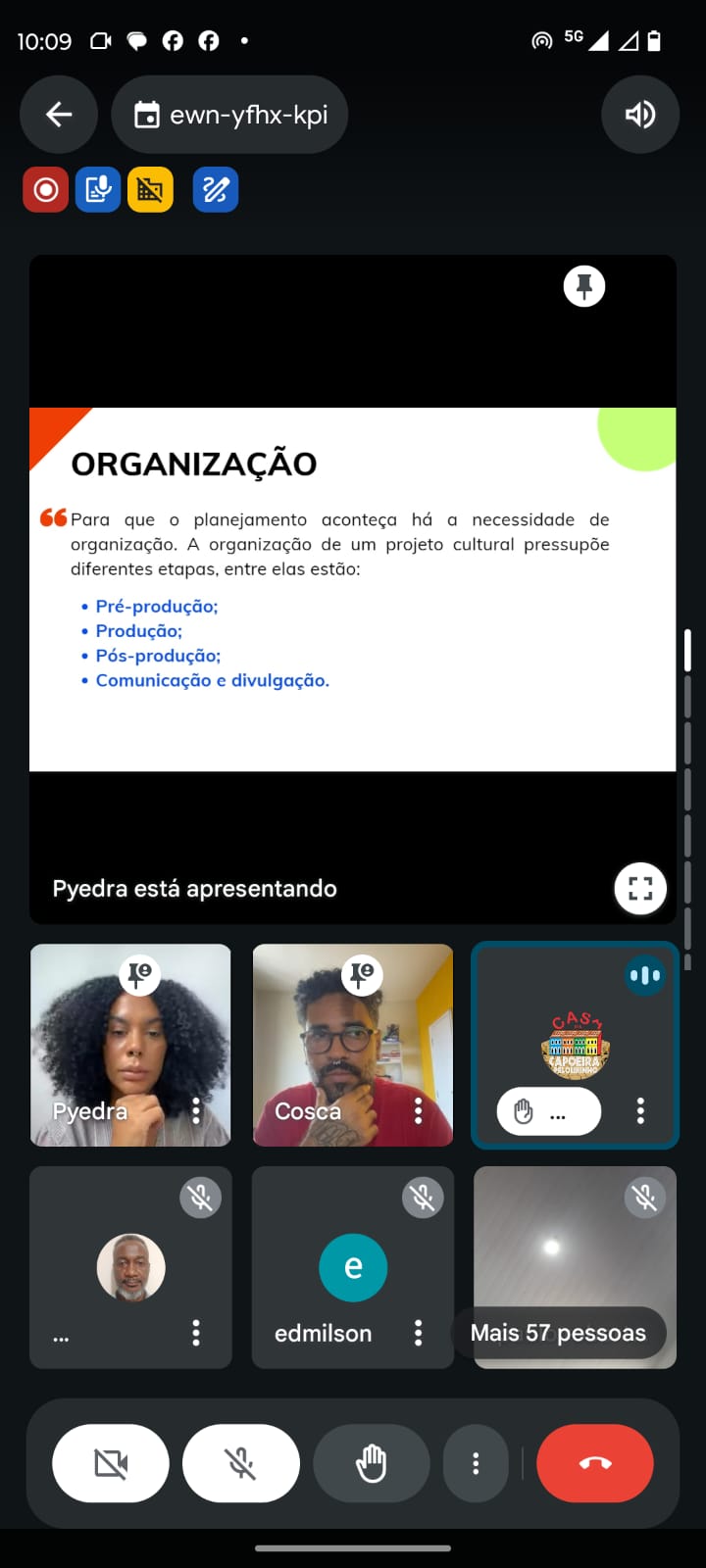
Task: Tap the blue pencil annotation icon
Action: tap(216, 190)
